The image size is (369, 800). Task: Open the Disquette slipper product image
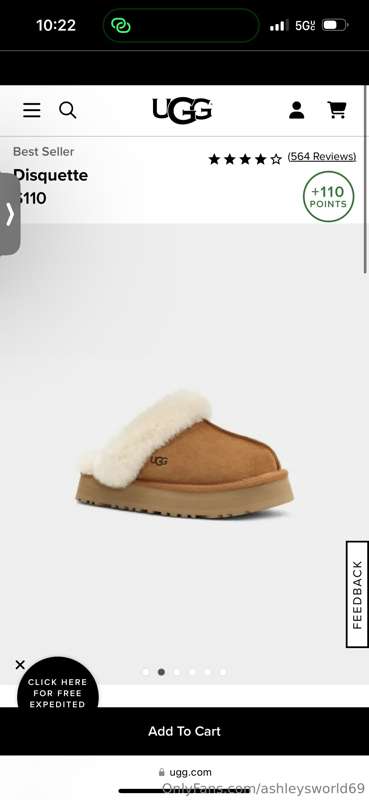pyautogui.click(x=185, y=454)
